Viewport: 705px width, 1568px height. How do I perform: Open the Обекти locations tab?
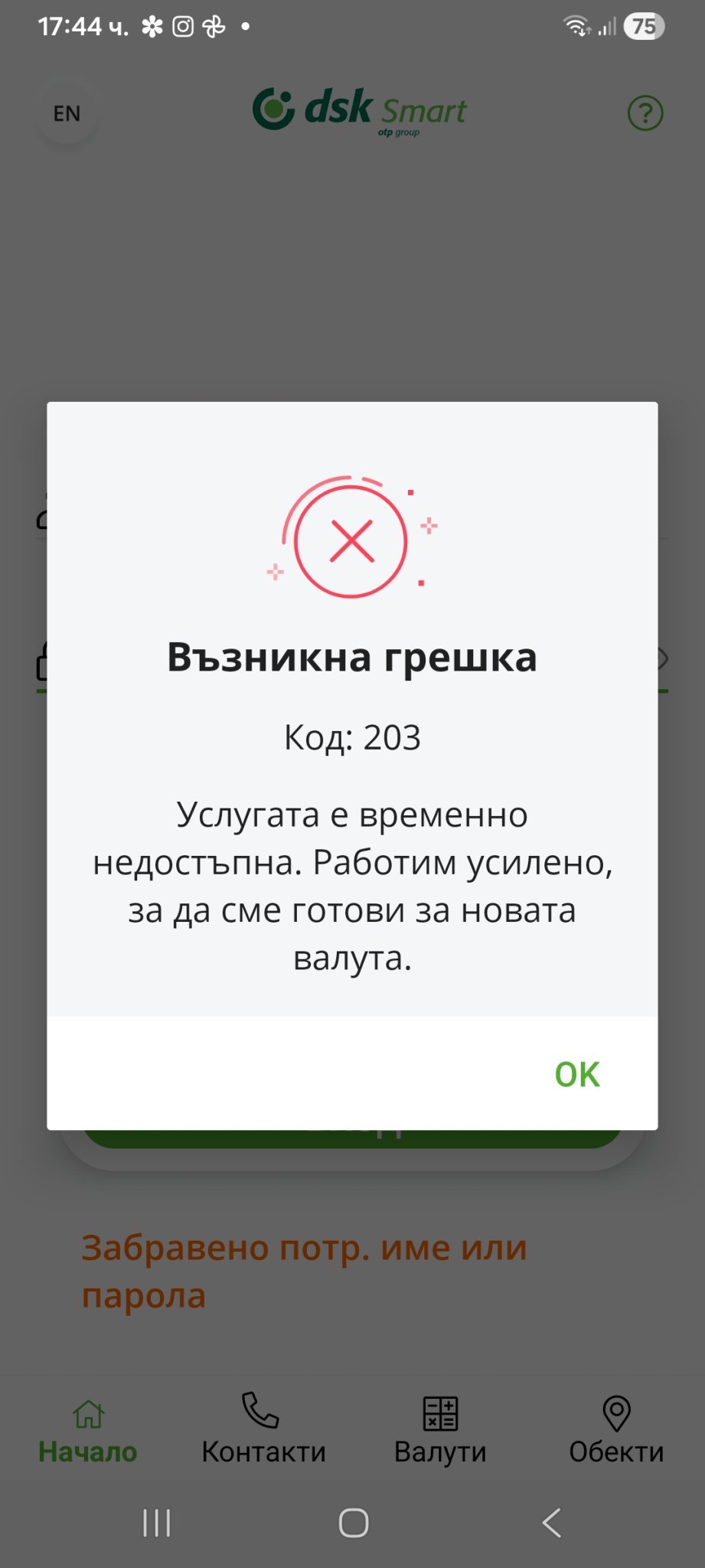[616, 1430]
